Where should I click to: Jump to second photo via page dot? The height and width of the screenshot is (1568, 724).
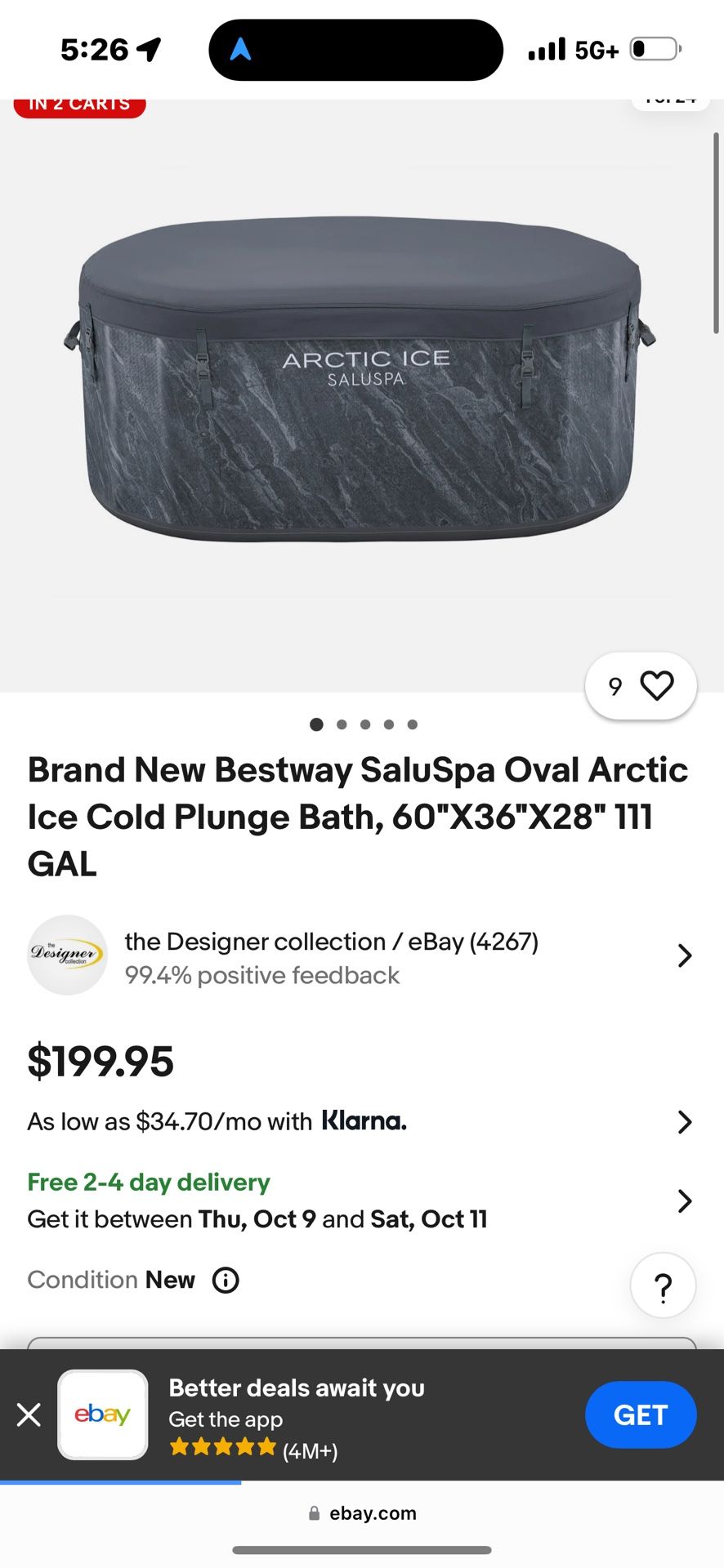point(342,724)
